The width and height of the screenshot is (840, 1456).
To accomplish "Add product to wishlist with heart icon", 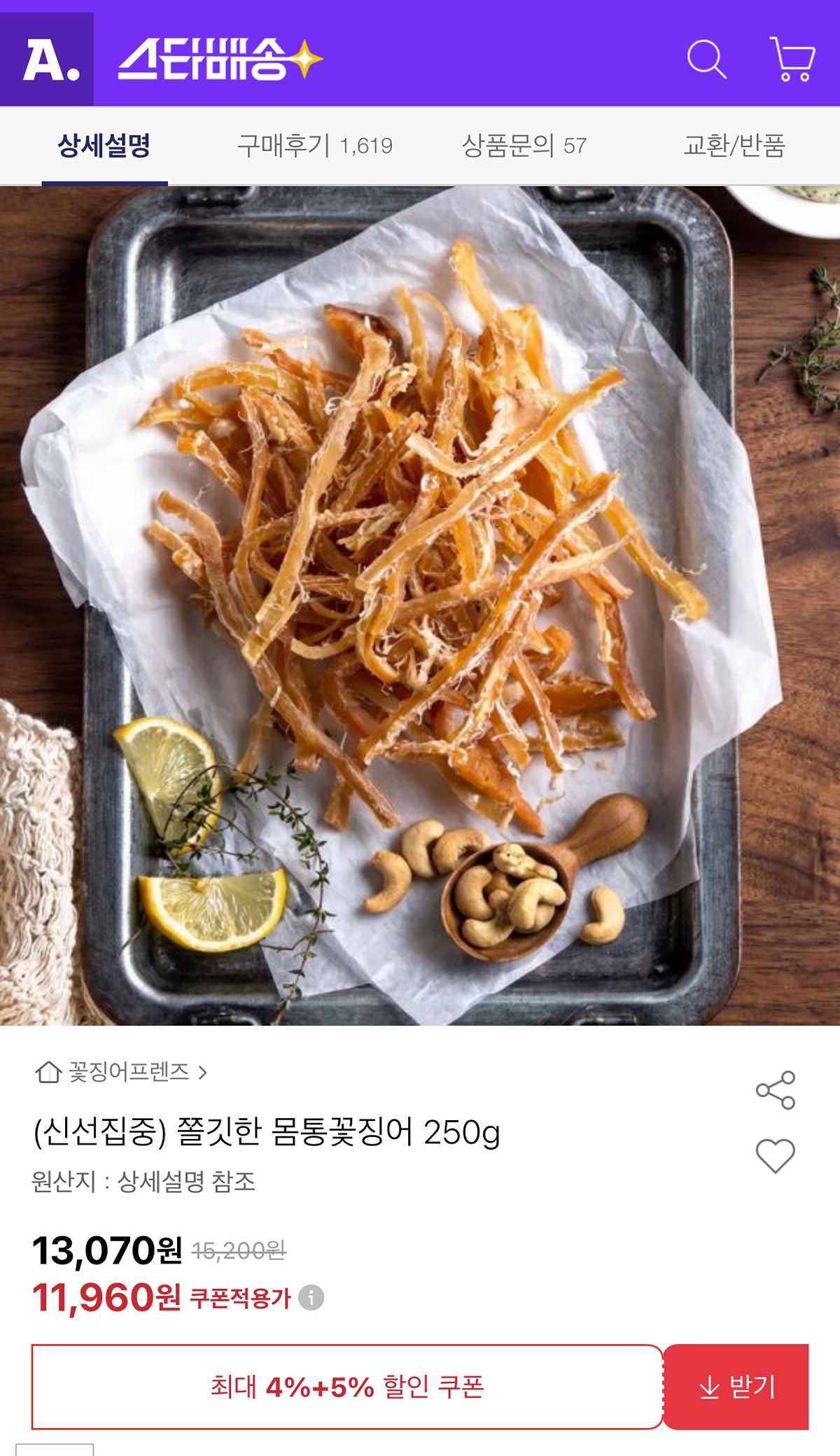I will point(776,1156).
